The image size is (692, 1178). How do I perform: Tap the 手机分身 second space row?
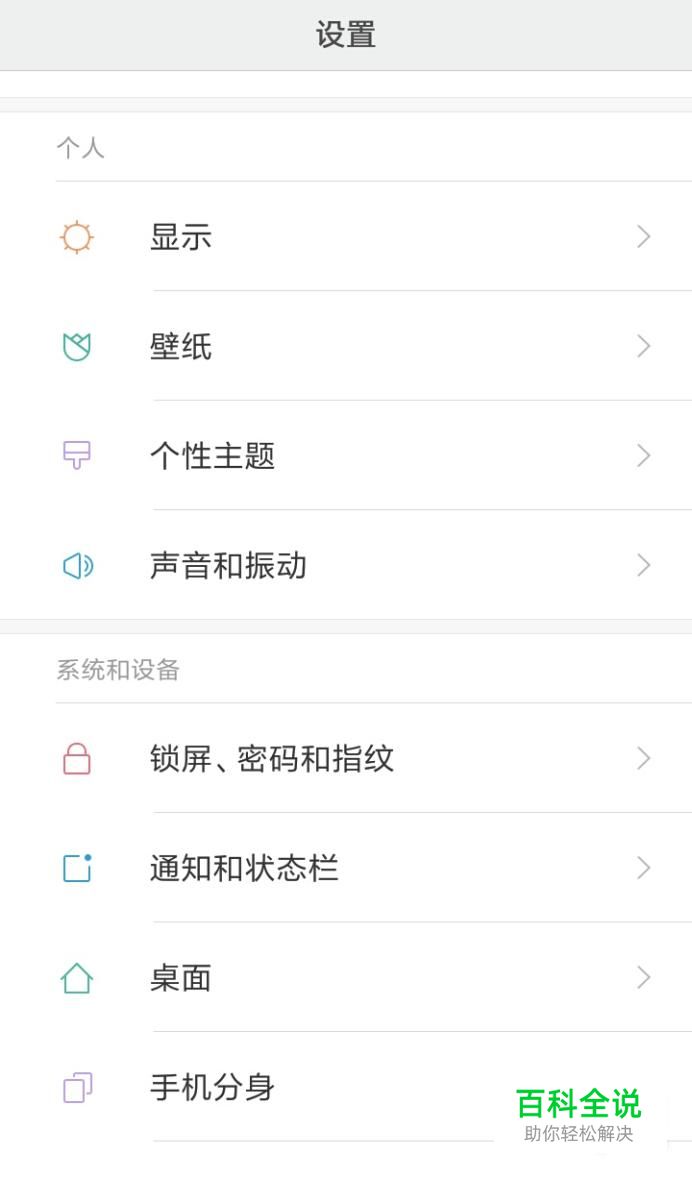coord(212,1087)
